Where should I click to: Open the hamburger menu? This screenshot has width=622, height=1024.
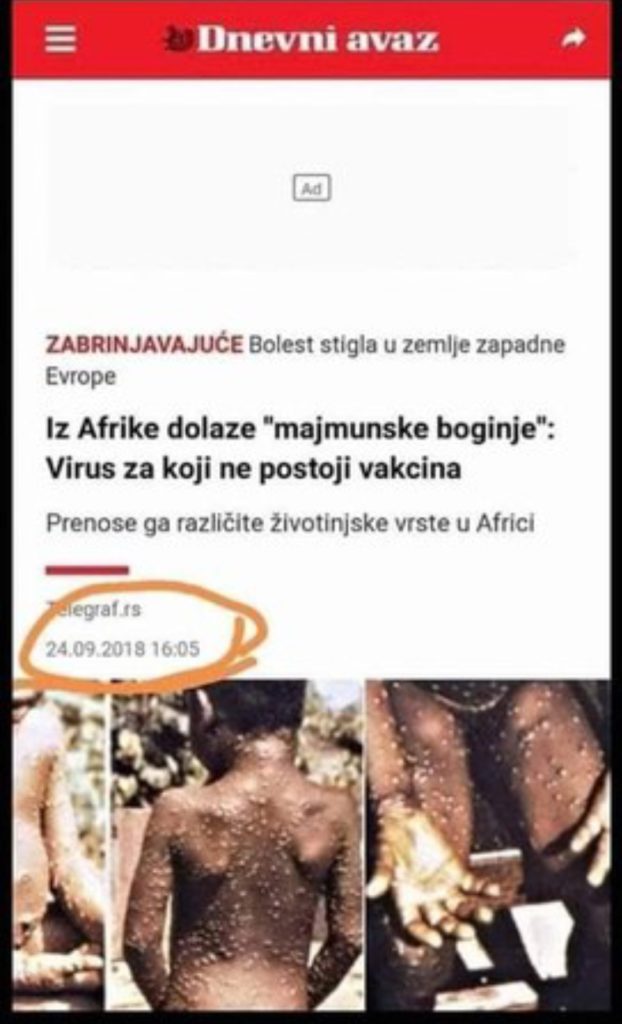pyautogui.click(x=61, y=39)
